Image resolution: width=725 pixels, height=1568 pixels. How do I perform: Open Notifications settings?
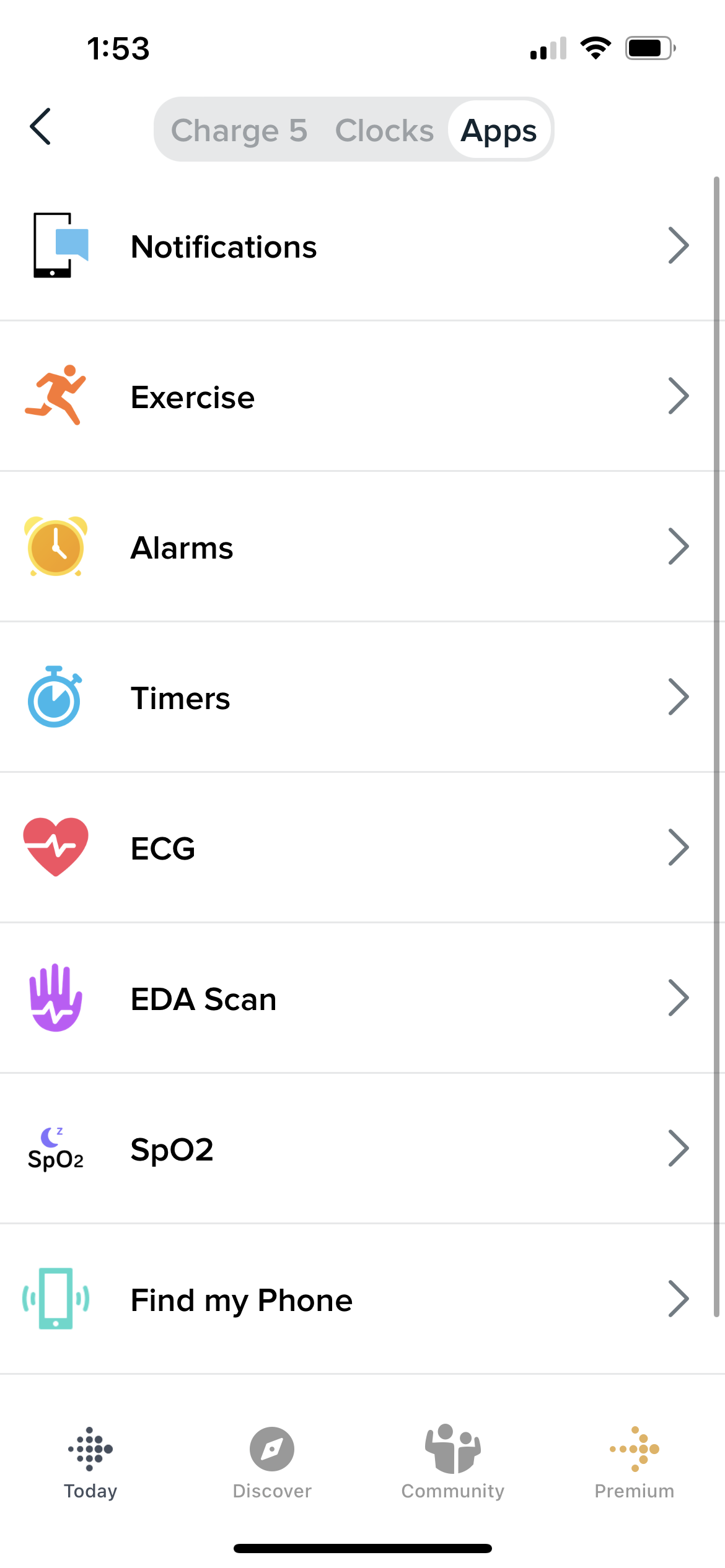(x=362, y=246)
